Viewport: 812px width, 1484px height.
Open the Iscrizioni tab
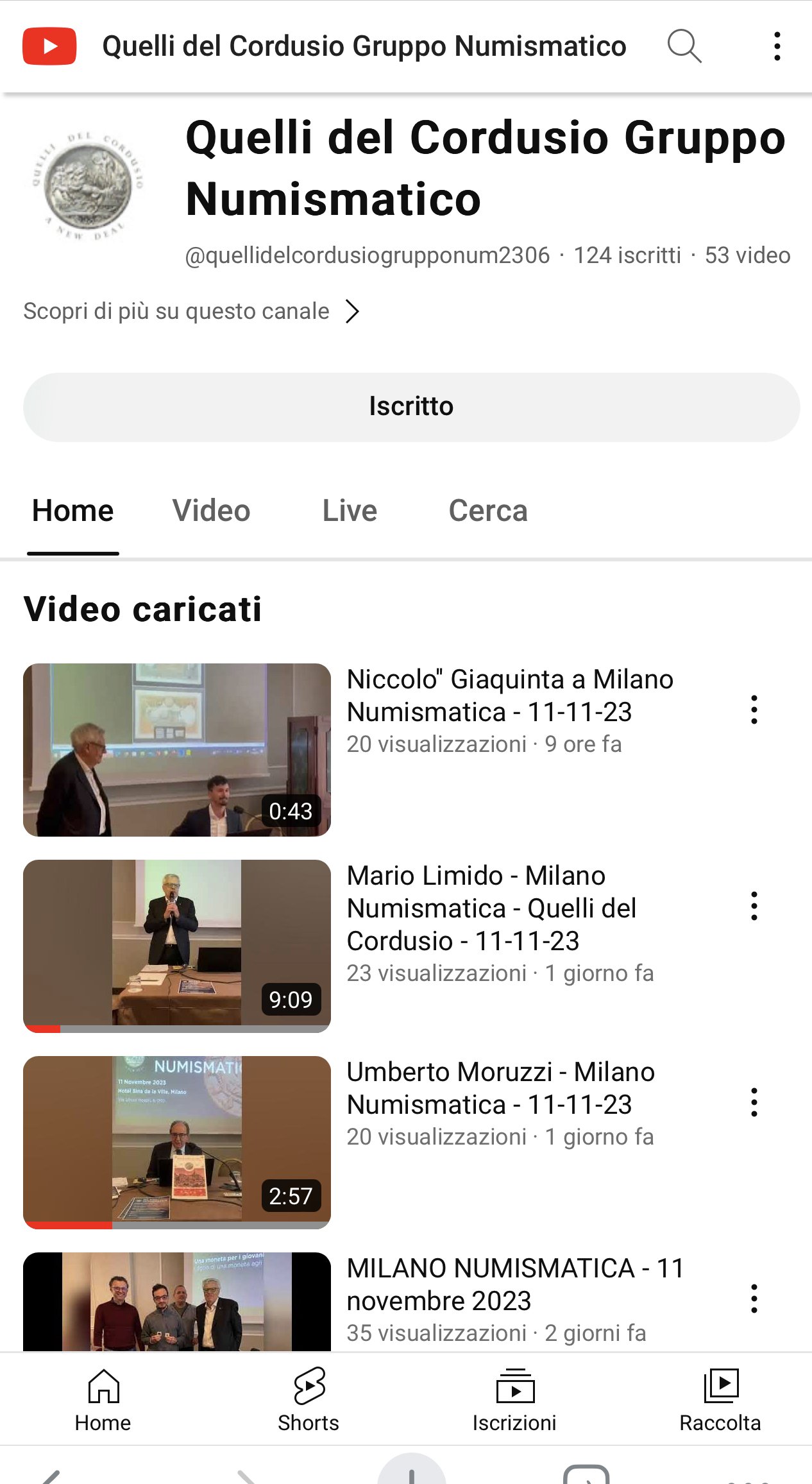point(514,1400)
